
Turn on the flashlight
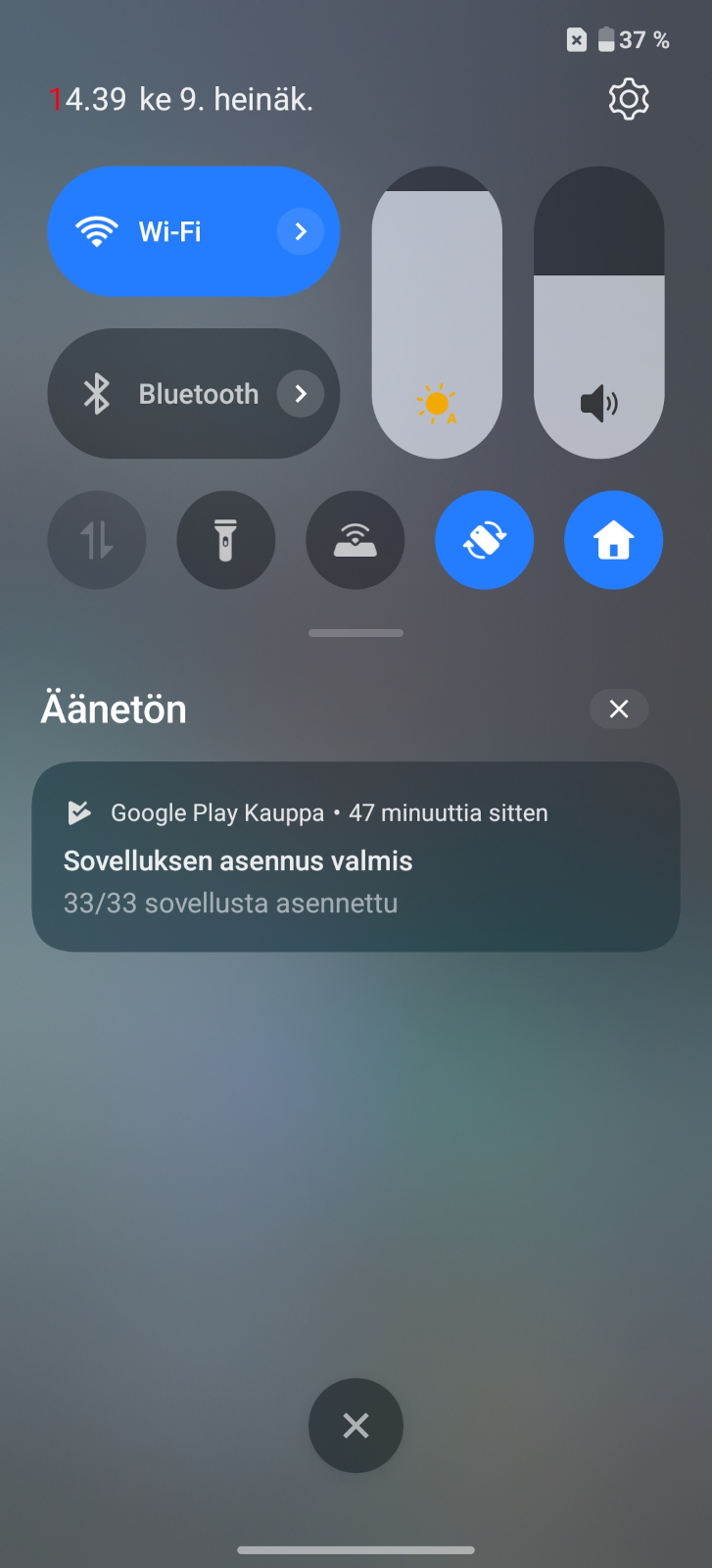click(x=226, y=540)
